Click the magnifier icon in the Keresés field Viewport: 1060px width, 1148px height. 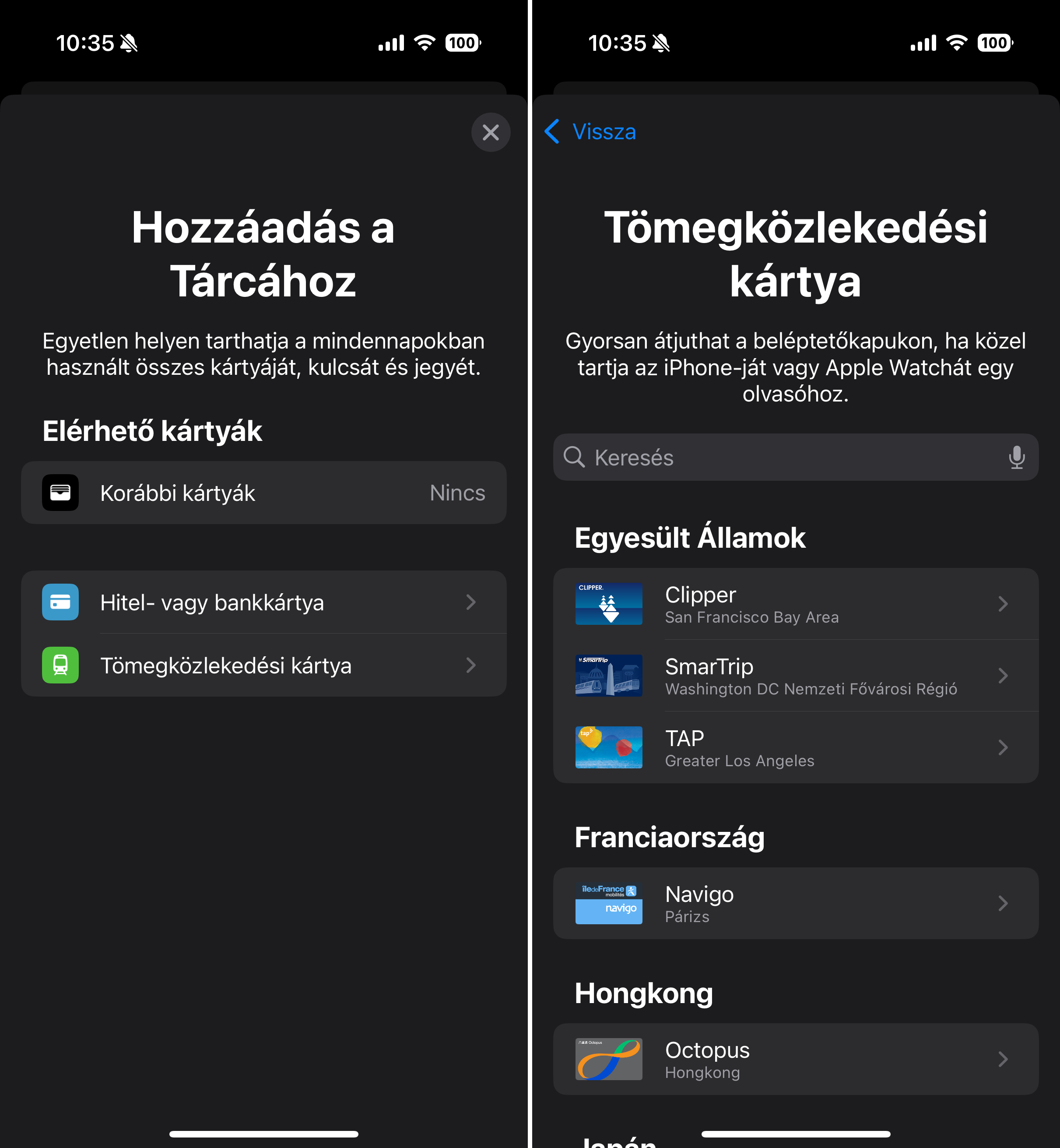(x=576, y=457)
